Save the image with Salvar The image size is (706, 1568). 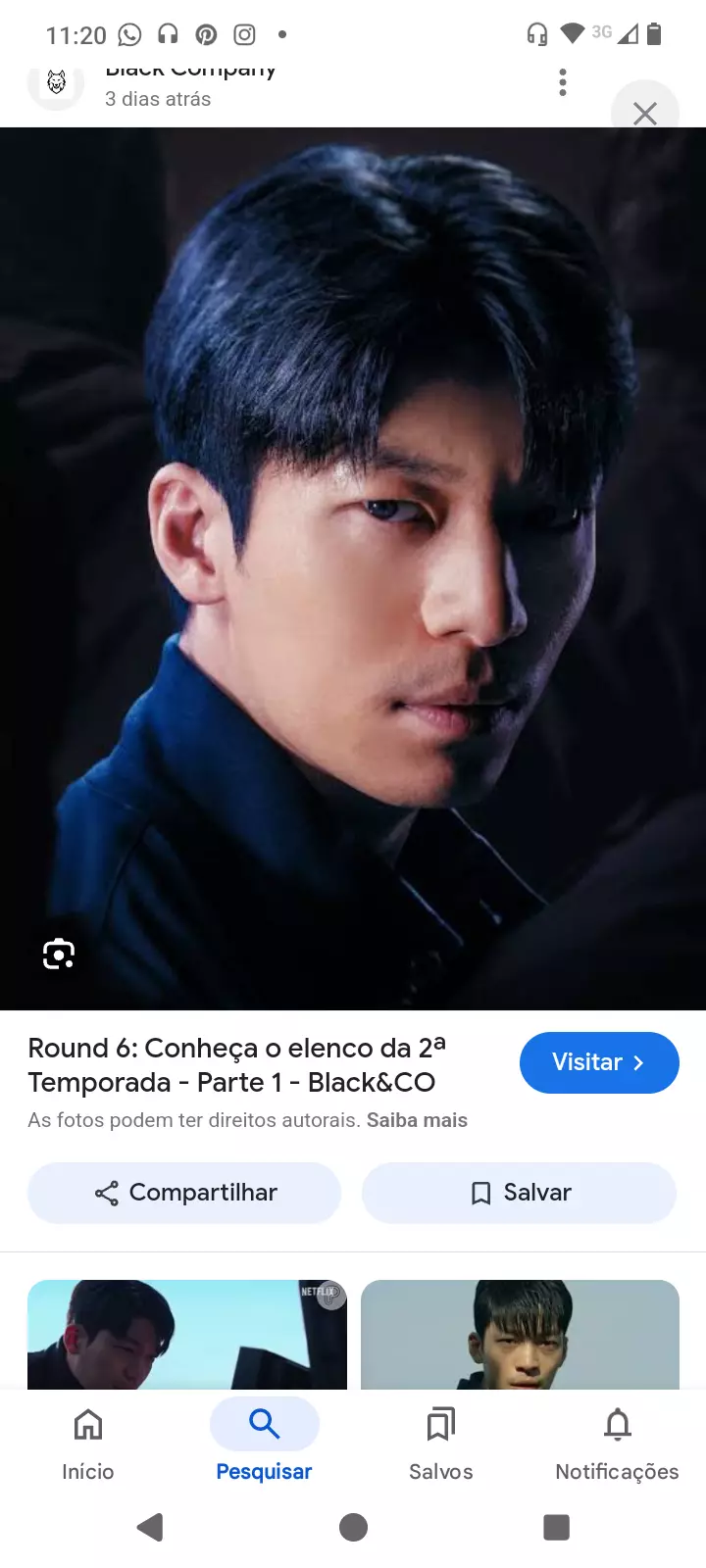[519, 1193]
